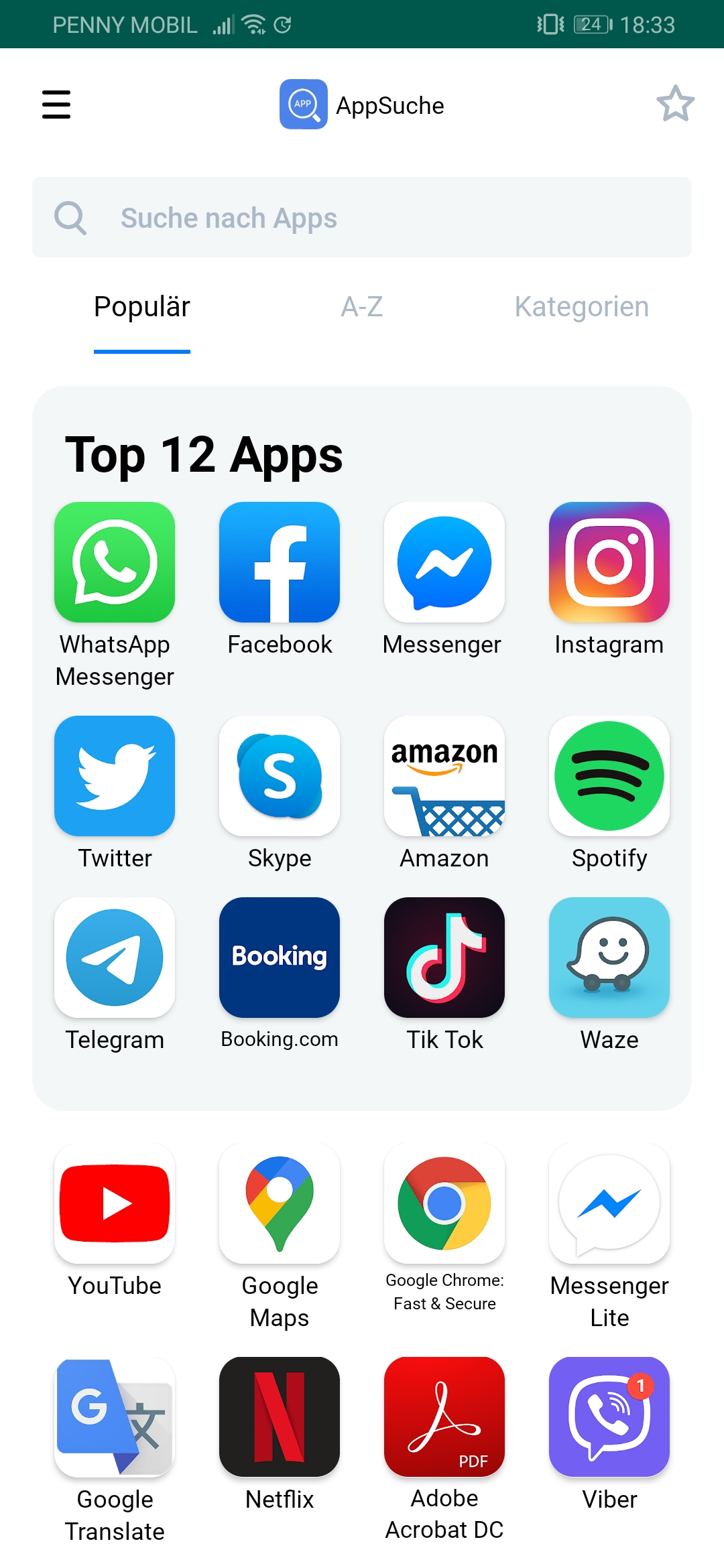Screen dimensions: 724x1568
Task: Switch to the A-Z tab
Action: pyautogui.click(x=362, y=307)
